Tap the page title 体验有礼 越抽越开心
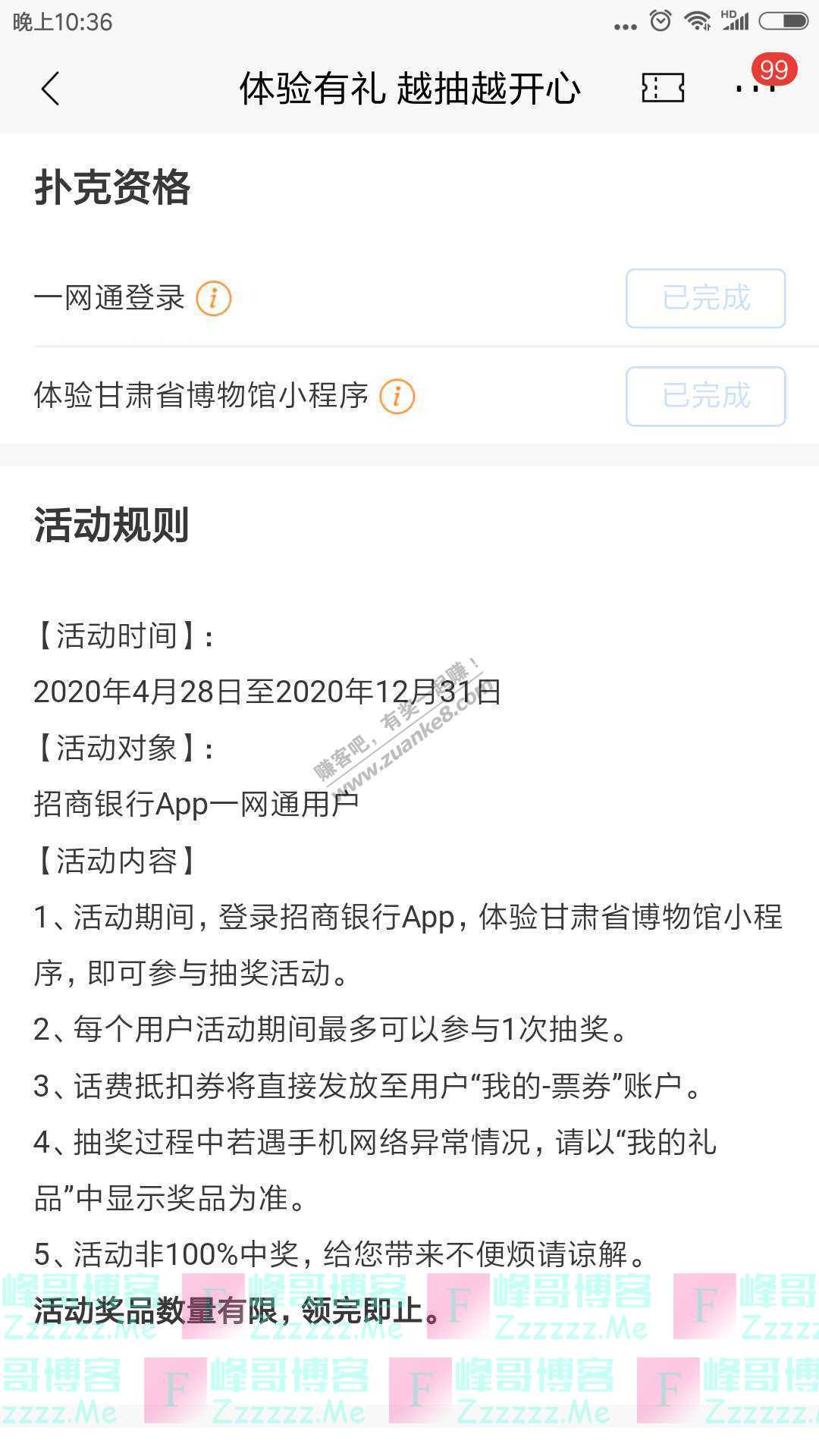819x1456 pixels. point(409,89)
